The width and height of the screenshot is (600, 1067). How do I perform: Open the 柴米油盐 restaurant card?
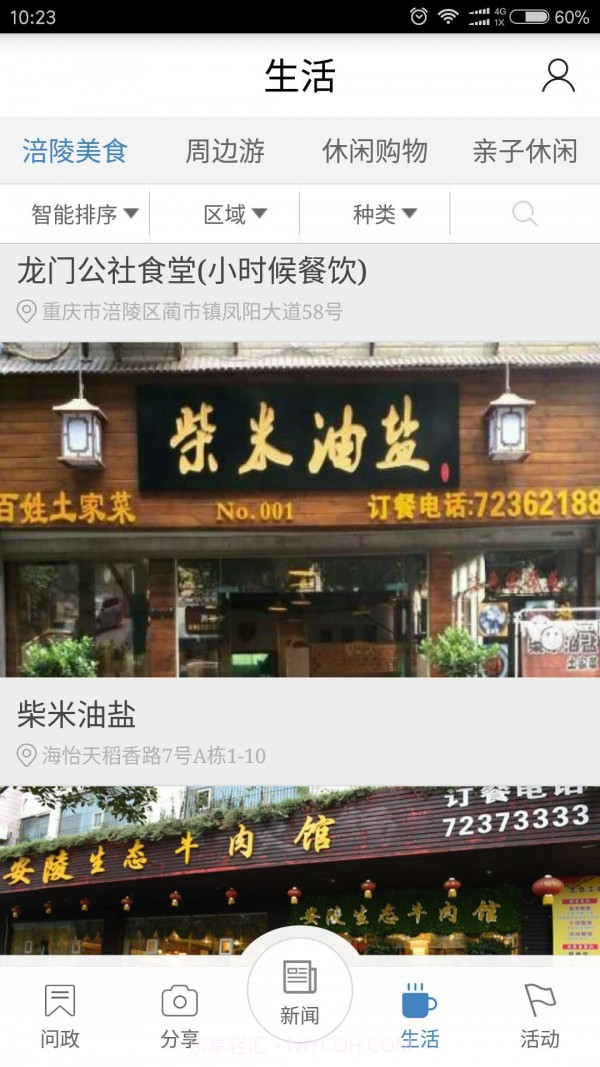(x=300, y=510)
